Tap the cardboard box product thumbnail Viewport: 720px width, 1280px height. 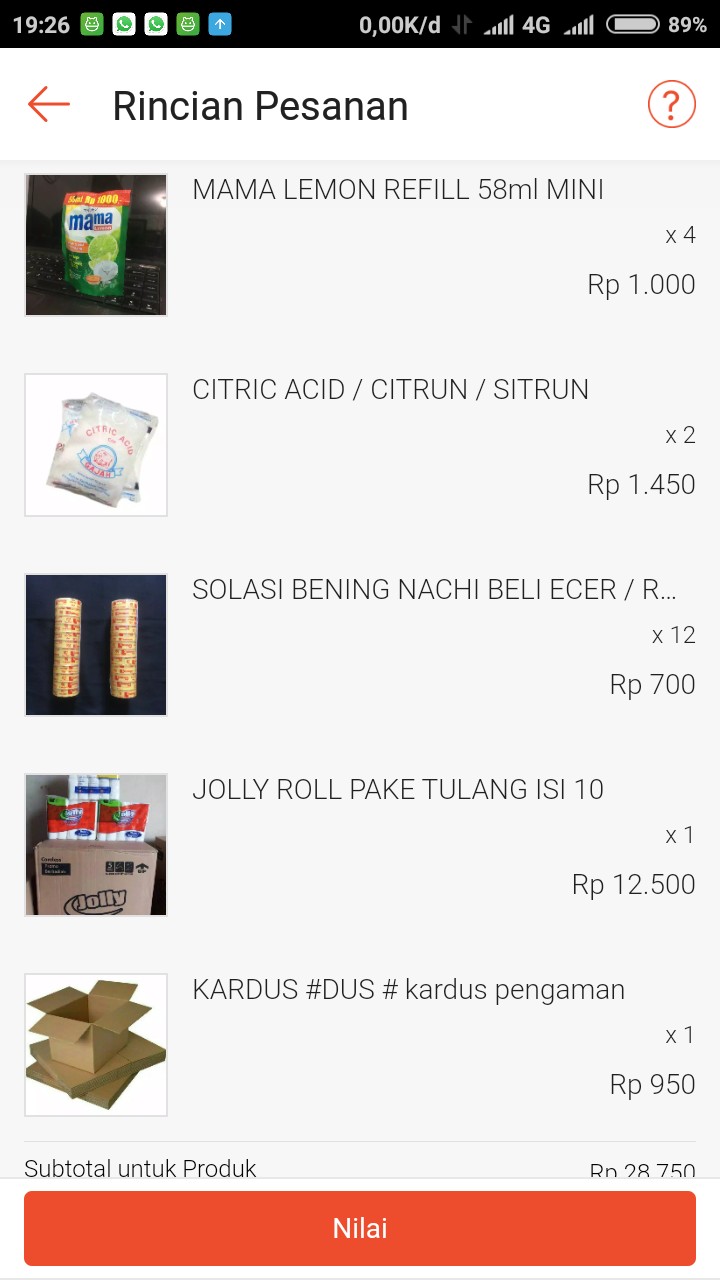95,1044
